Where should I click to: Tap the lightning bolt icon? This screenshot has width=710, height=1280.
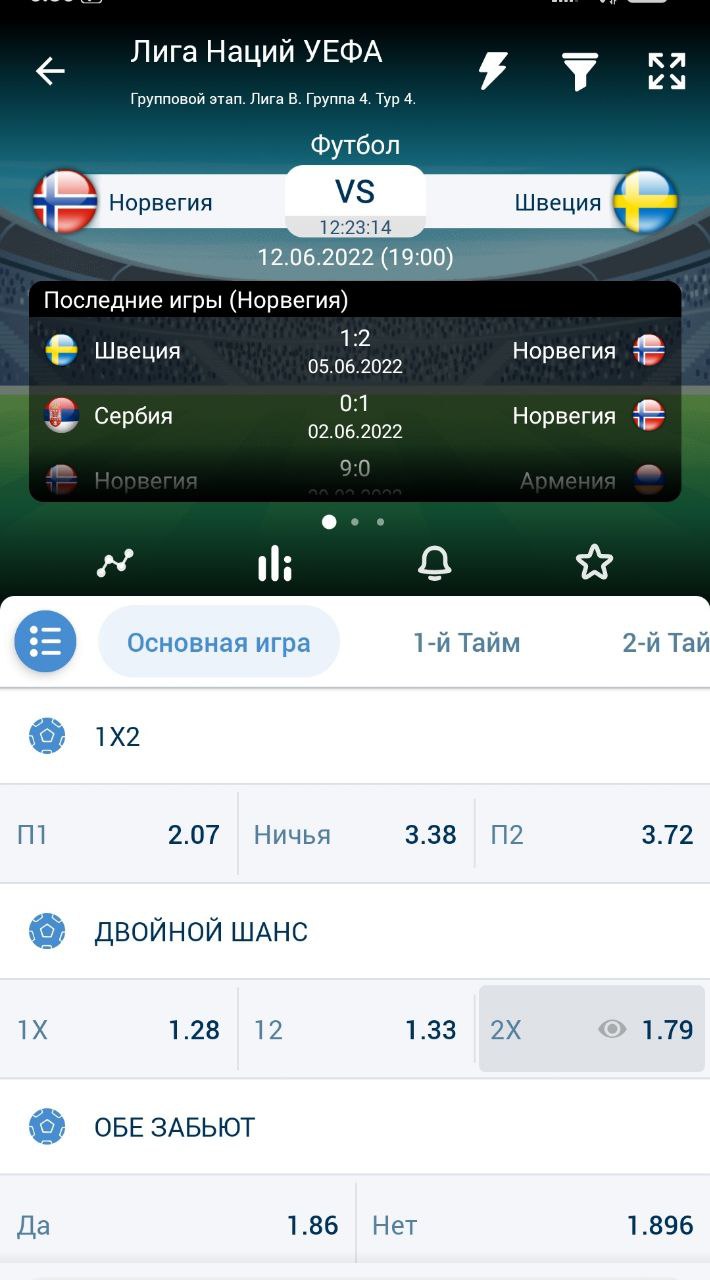[492, 71]
